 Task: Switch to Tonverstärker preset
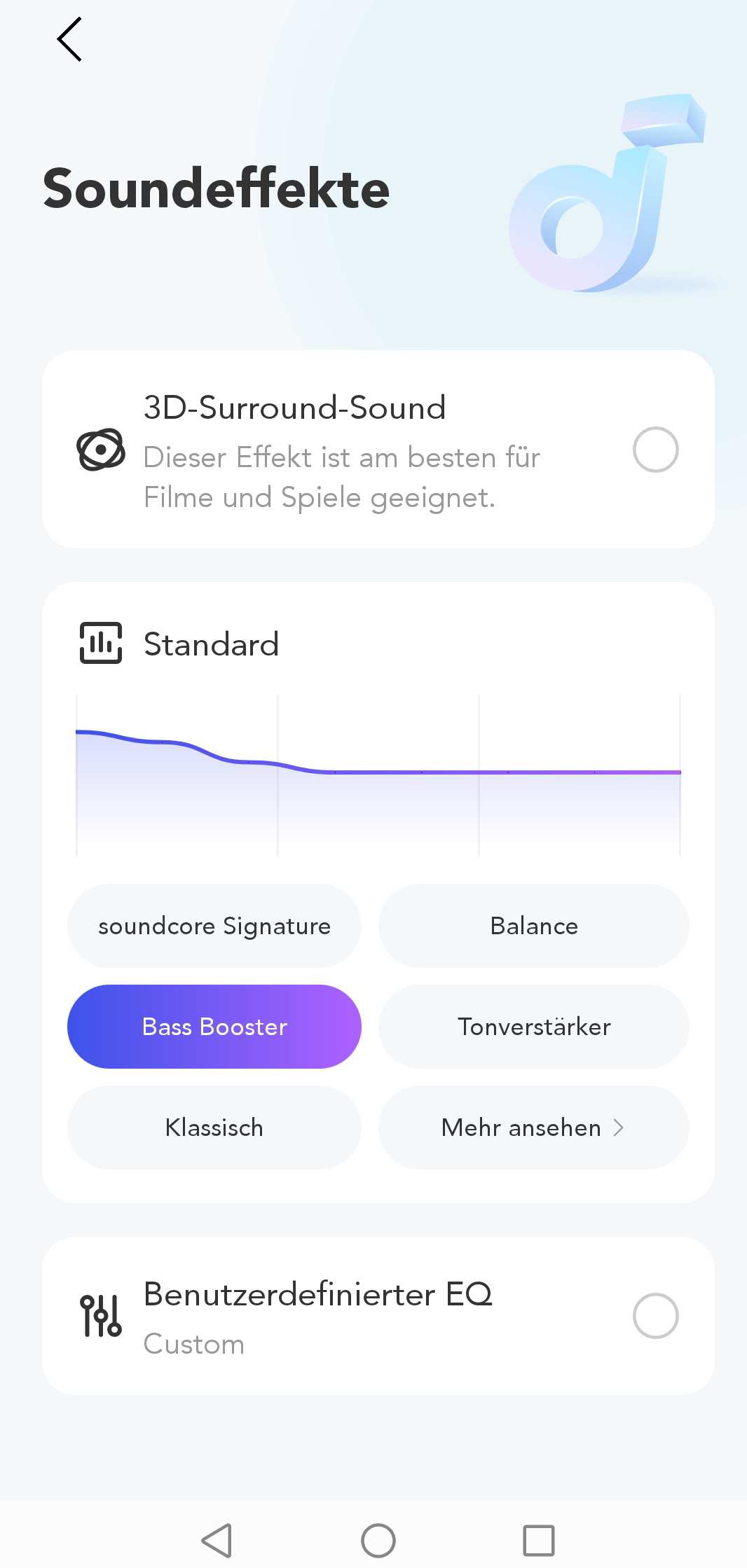pos(534,1027)
